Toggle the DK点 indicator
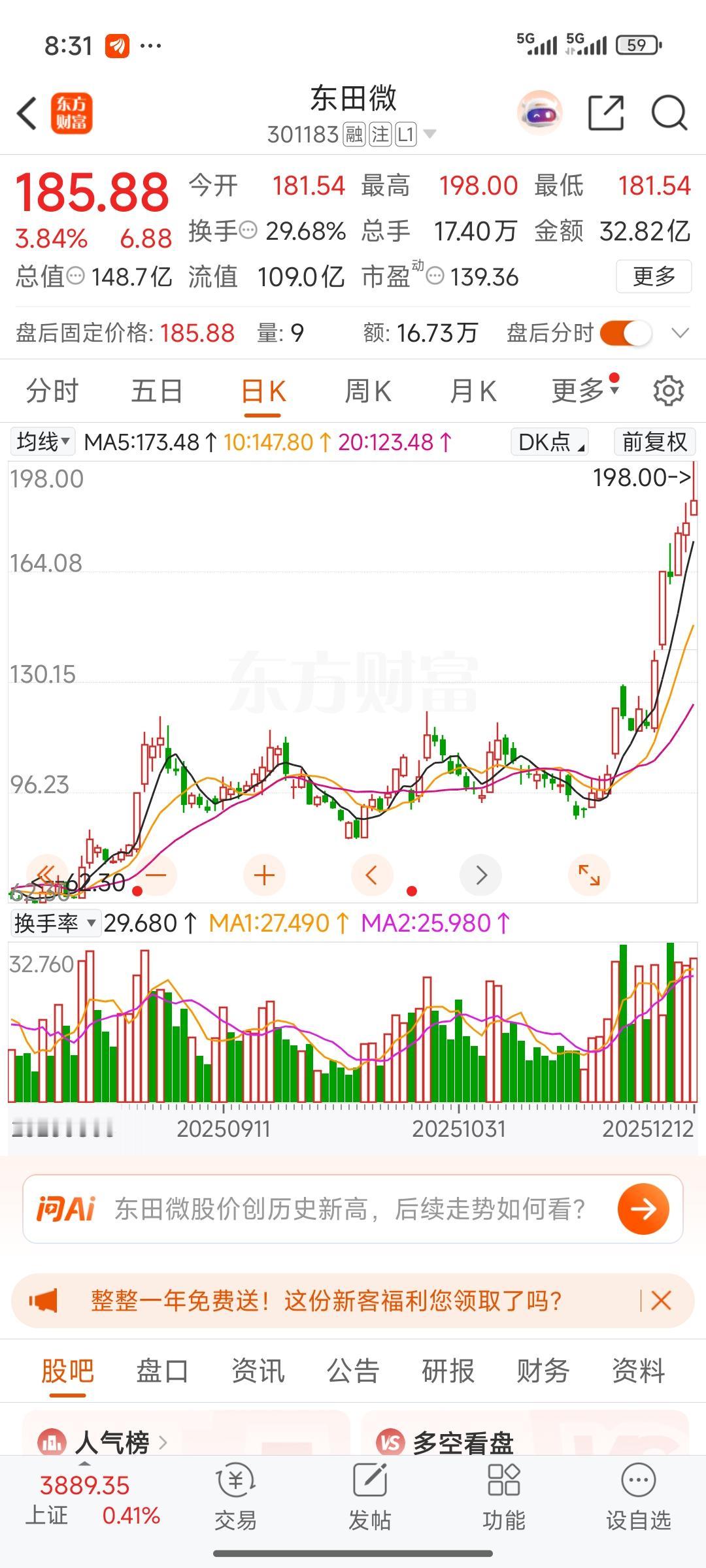706x1568 pixels. coord(548,442)
